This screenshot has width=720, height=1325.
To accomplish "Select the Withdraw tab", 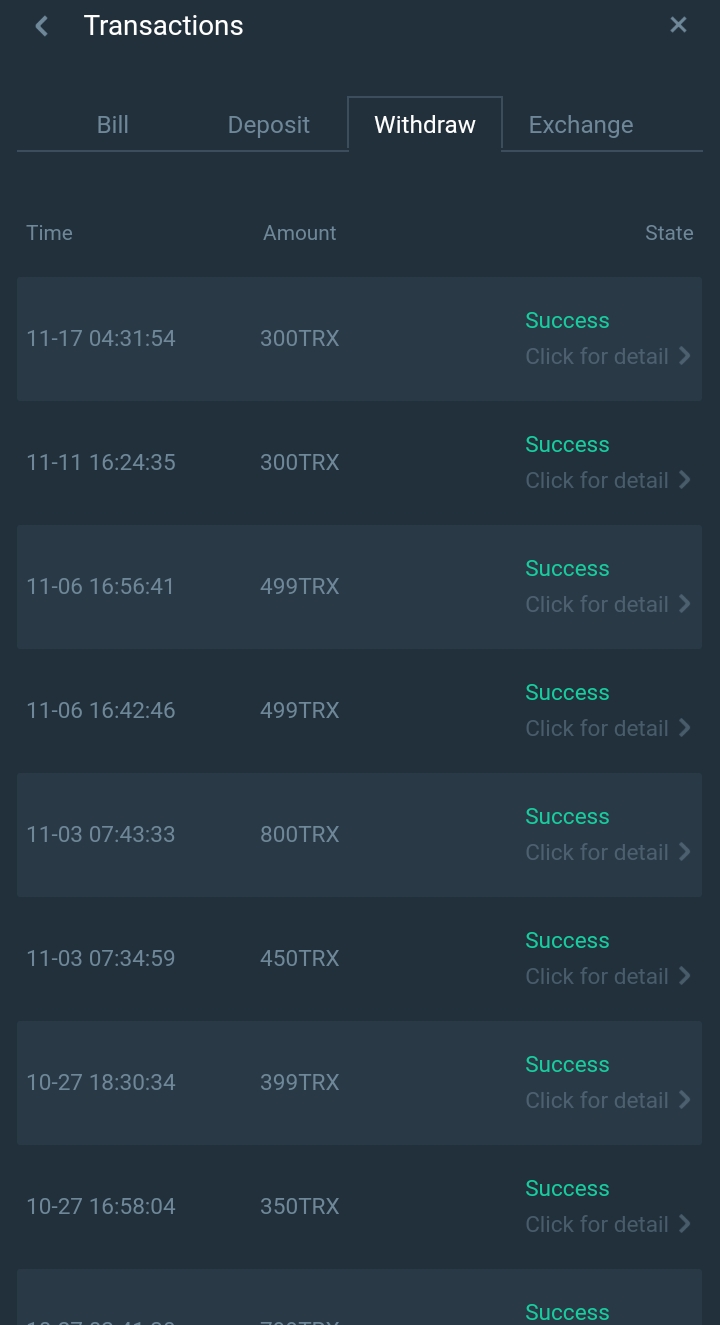I will (x=425, y=125).
